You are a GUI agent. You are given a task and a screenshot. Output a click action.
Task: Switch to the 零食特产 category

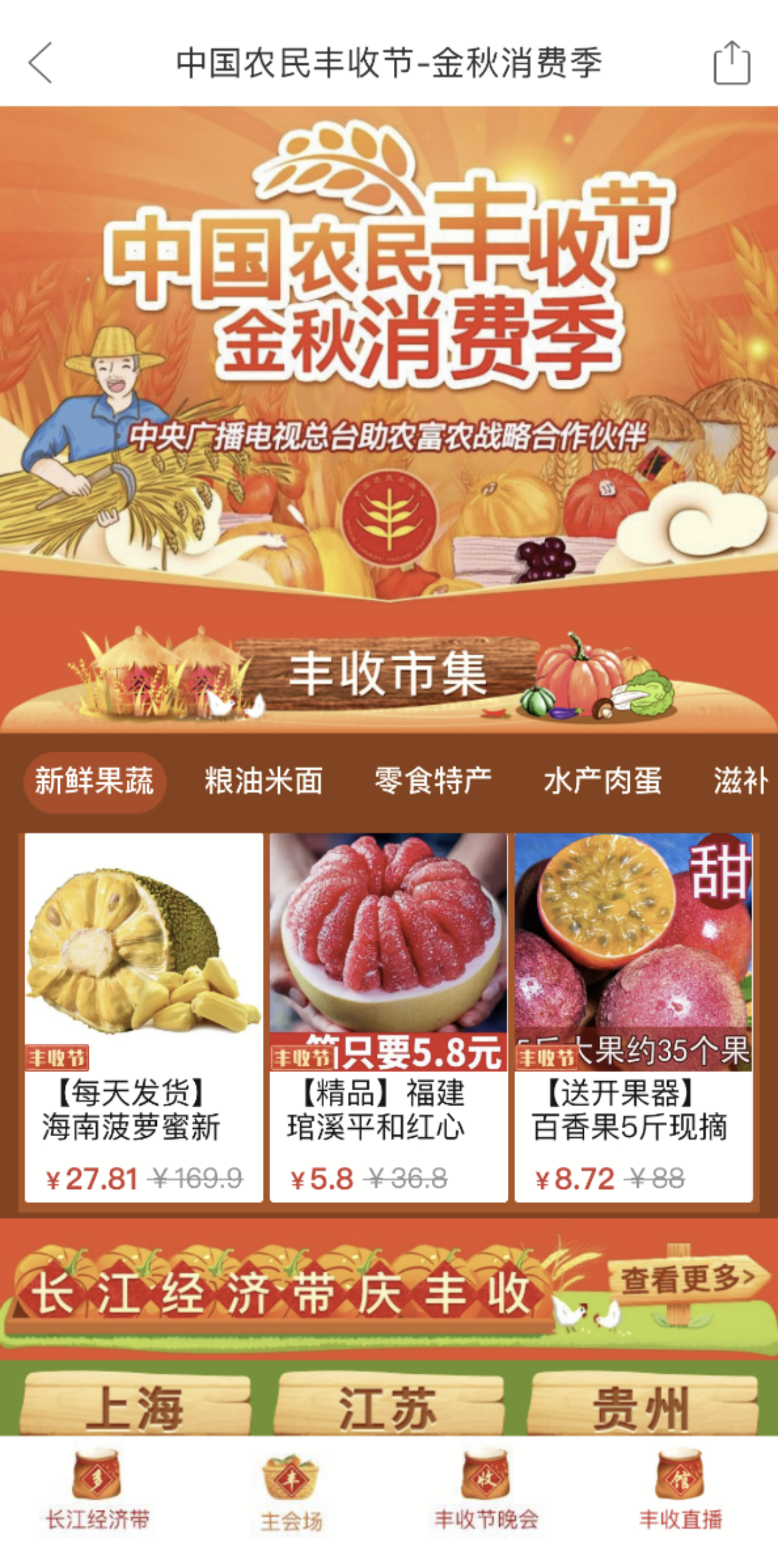click(x=433, y=782)
